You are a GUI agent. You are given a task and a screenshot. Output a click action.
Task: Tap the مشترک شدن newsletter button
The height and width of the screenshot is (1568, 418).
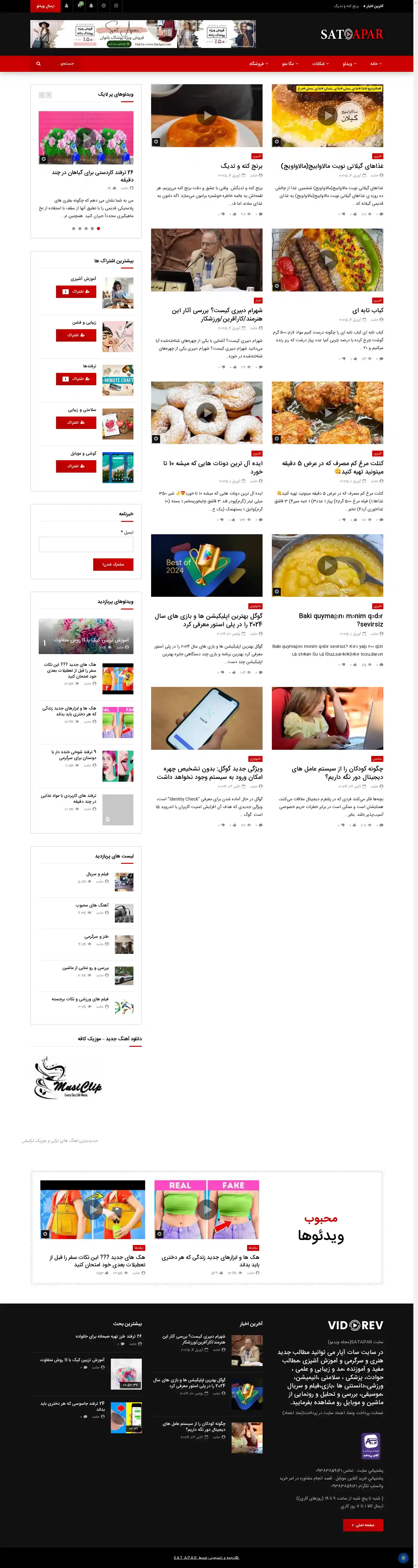[x=113, y=564]
